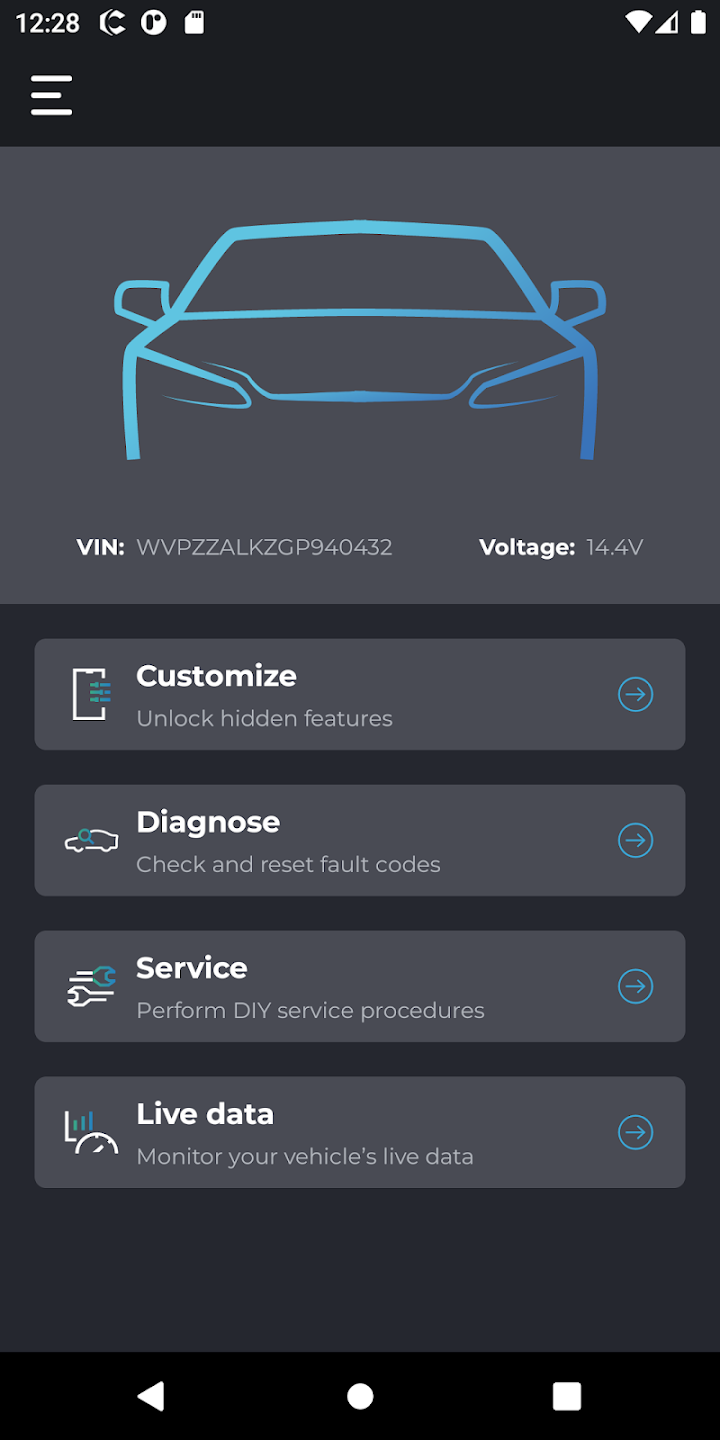Tap the Diagnose car scan icon
The height and width of the screenshot is (1440, 720).
coord(90,840)
